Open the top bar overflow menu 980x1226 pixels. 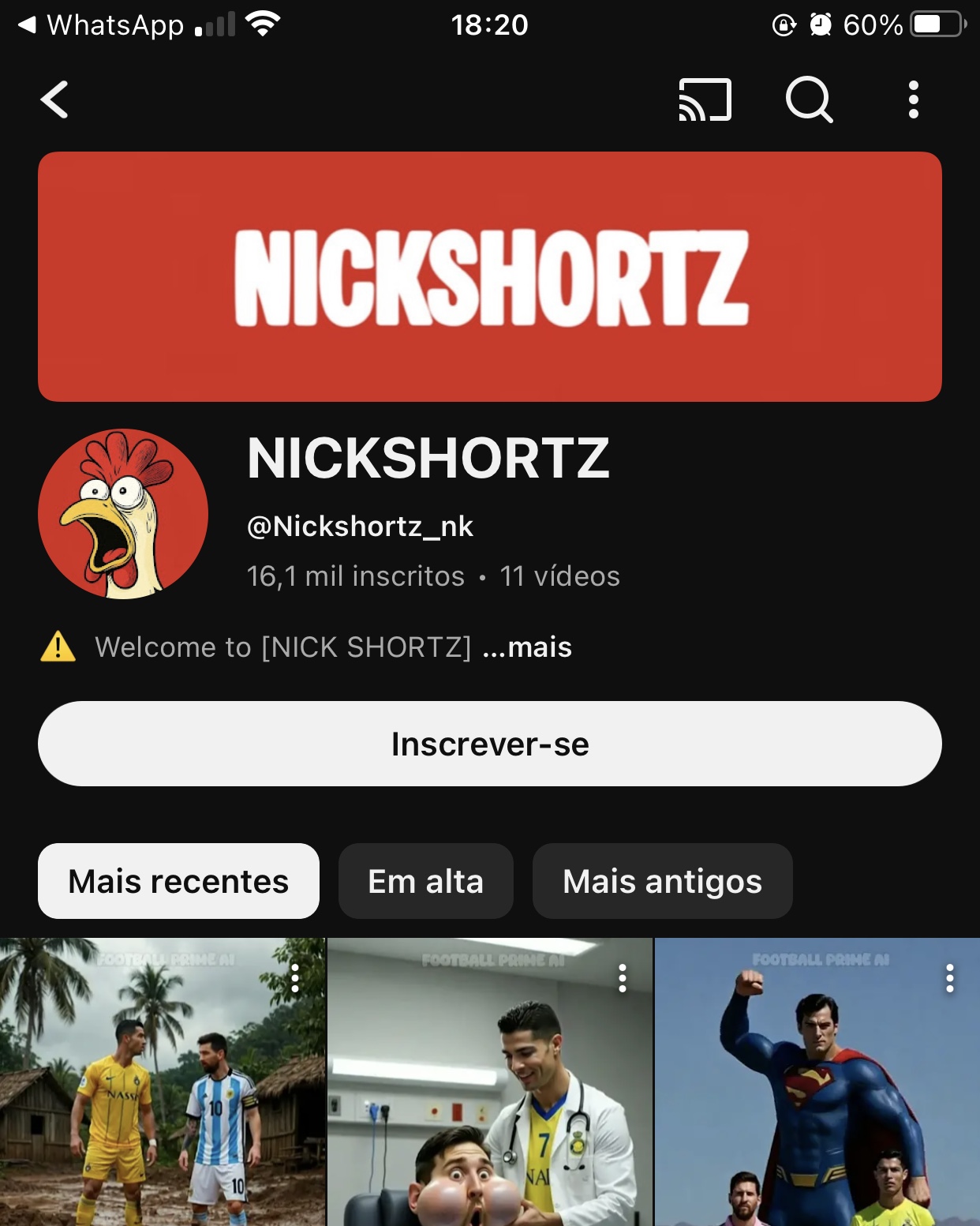pyautogui.click(x=913, y=100)
